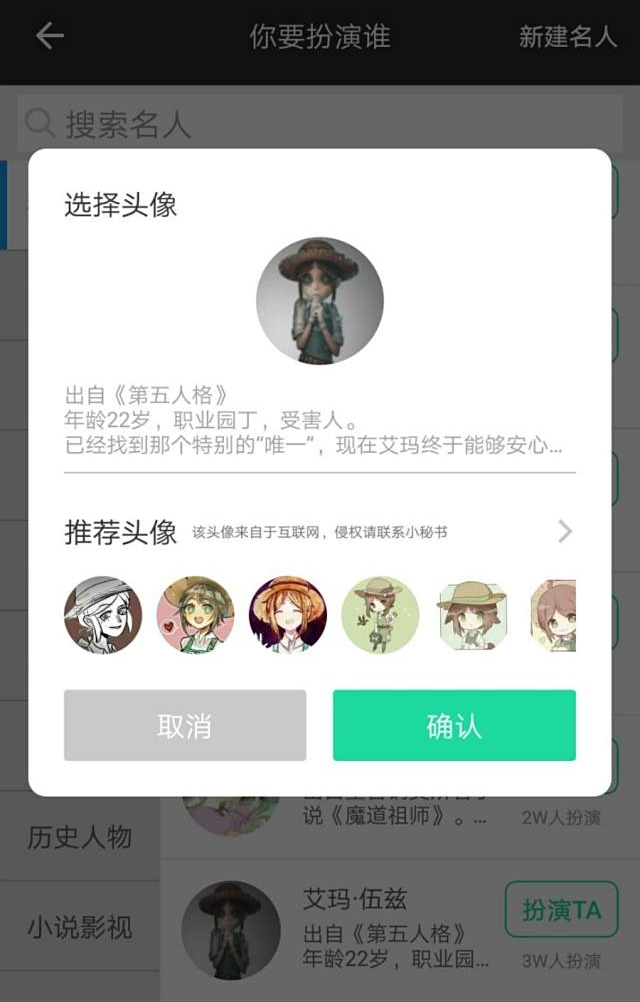This screenshot has width=640, height=1002.
Task: Select the light green chibi avatar
Action: (x=380, y=615)
